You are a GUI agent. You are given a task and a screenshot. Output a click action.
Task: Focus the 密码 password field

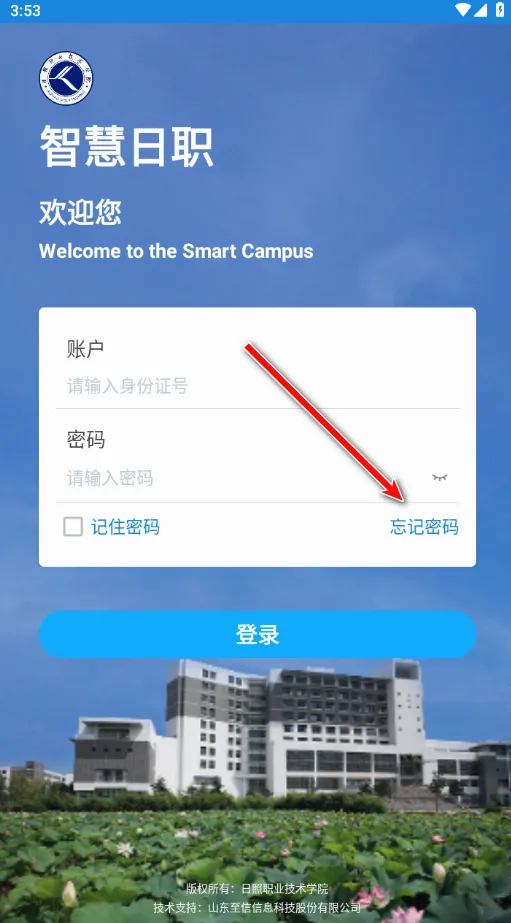click(x=244, y=477)
